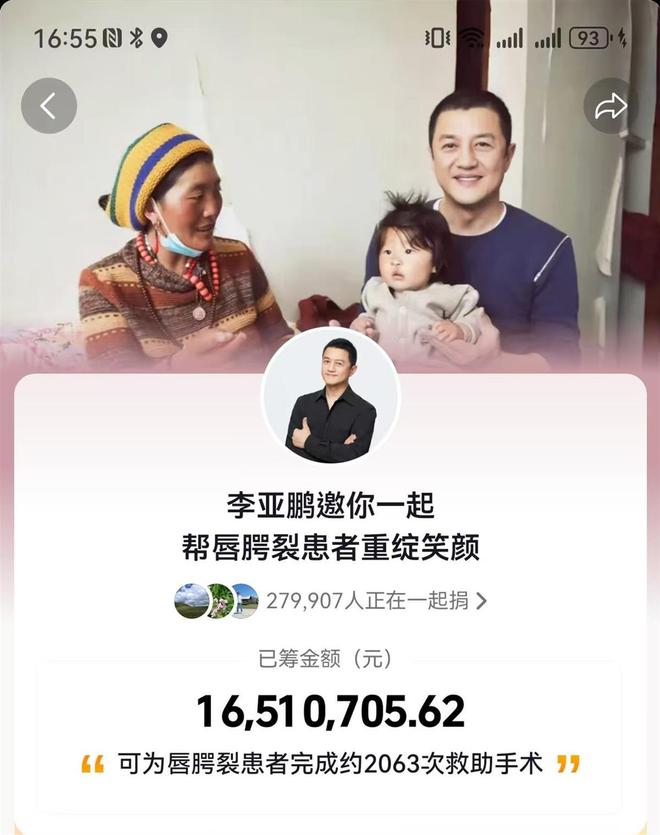Go back using the top-left arrow
The image size is (660, 835).
point(48,106)
